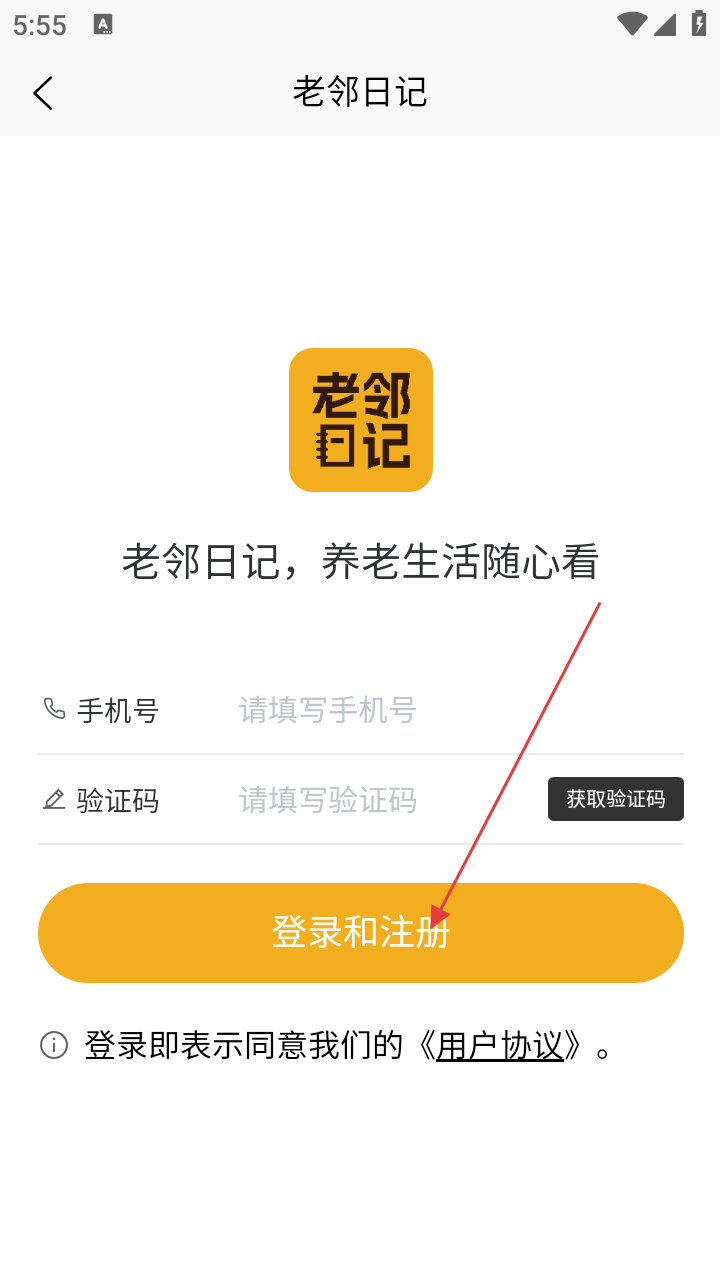Focus the 验证码 verification code field

(x=380, y=800)
